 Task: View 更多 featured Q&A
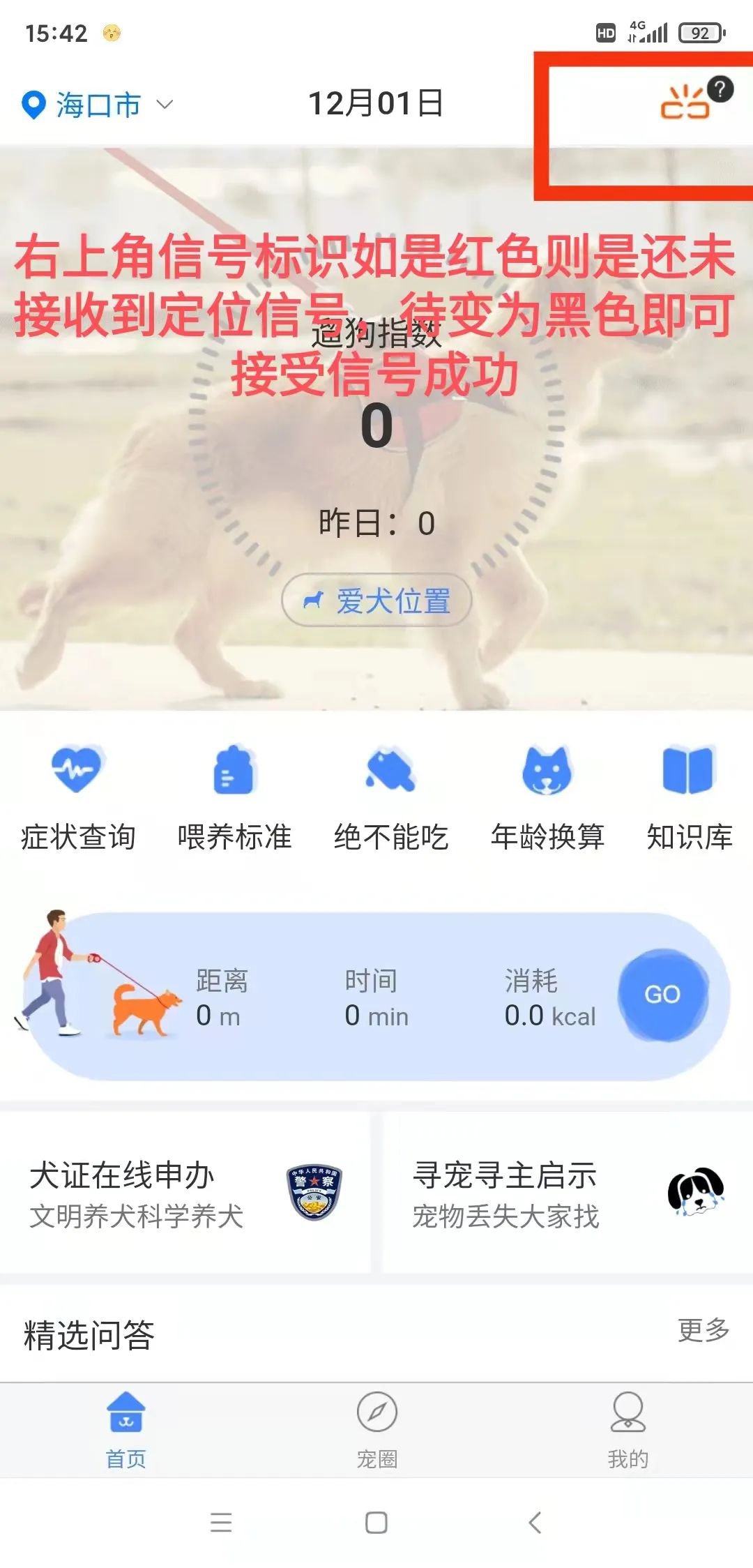(x=703, y=1330)
